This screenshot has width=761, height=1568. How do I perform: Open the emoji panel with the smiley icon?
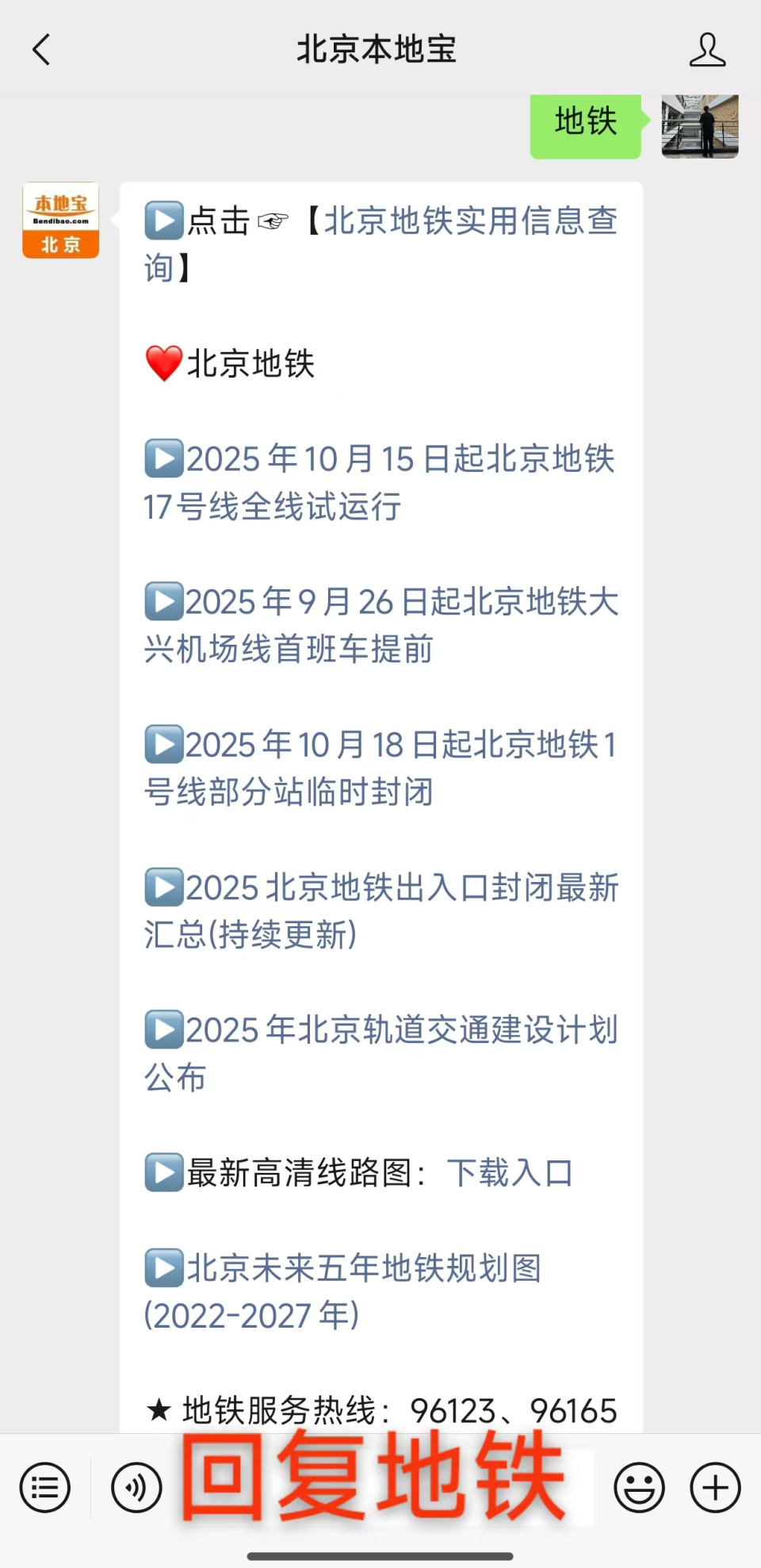click(638, 1487)
